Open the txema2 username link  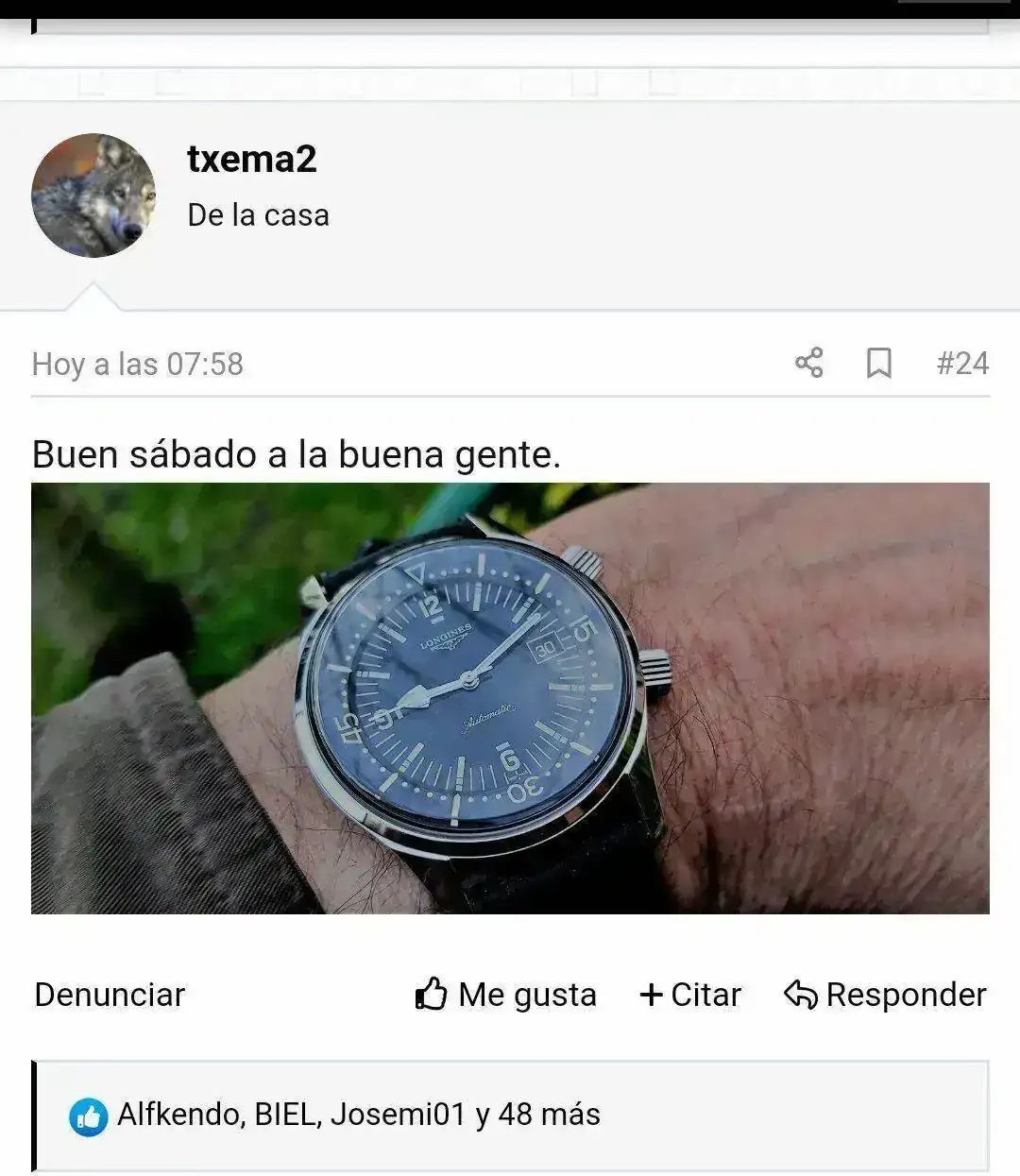251,158
